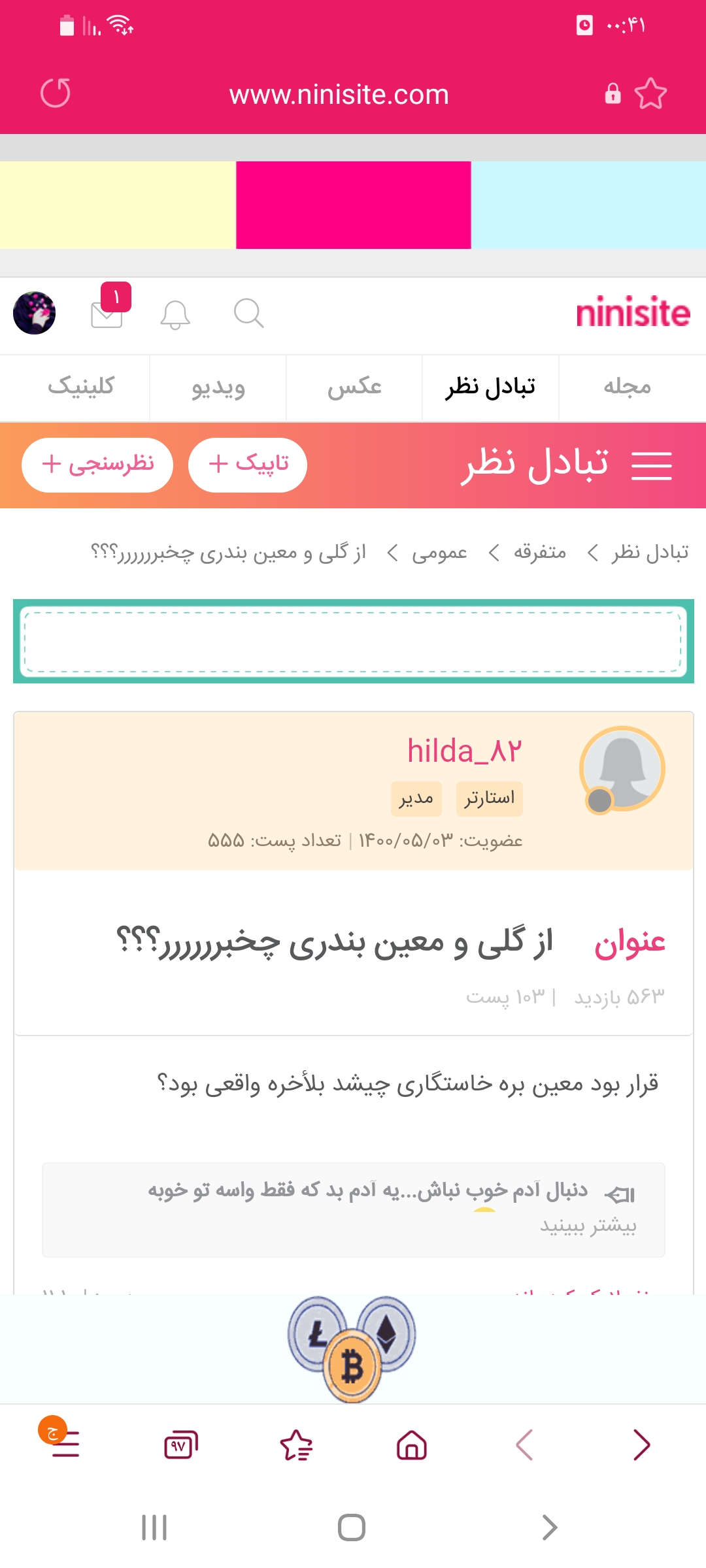The width and height of the screenshot is (706, 1568).
Task: Create a new topic with تاپیک +
Action: pyautogui.click(x=248, y=465)
